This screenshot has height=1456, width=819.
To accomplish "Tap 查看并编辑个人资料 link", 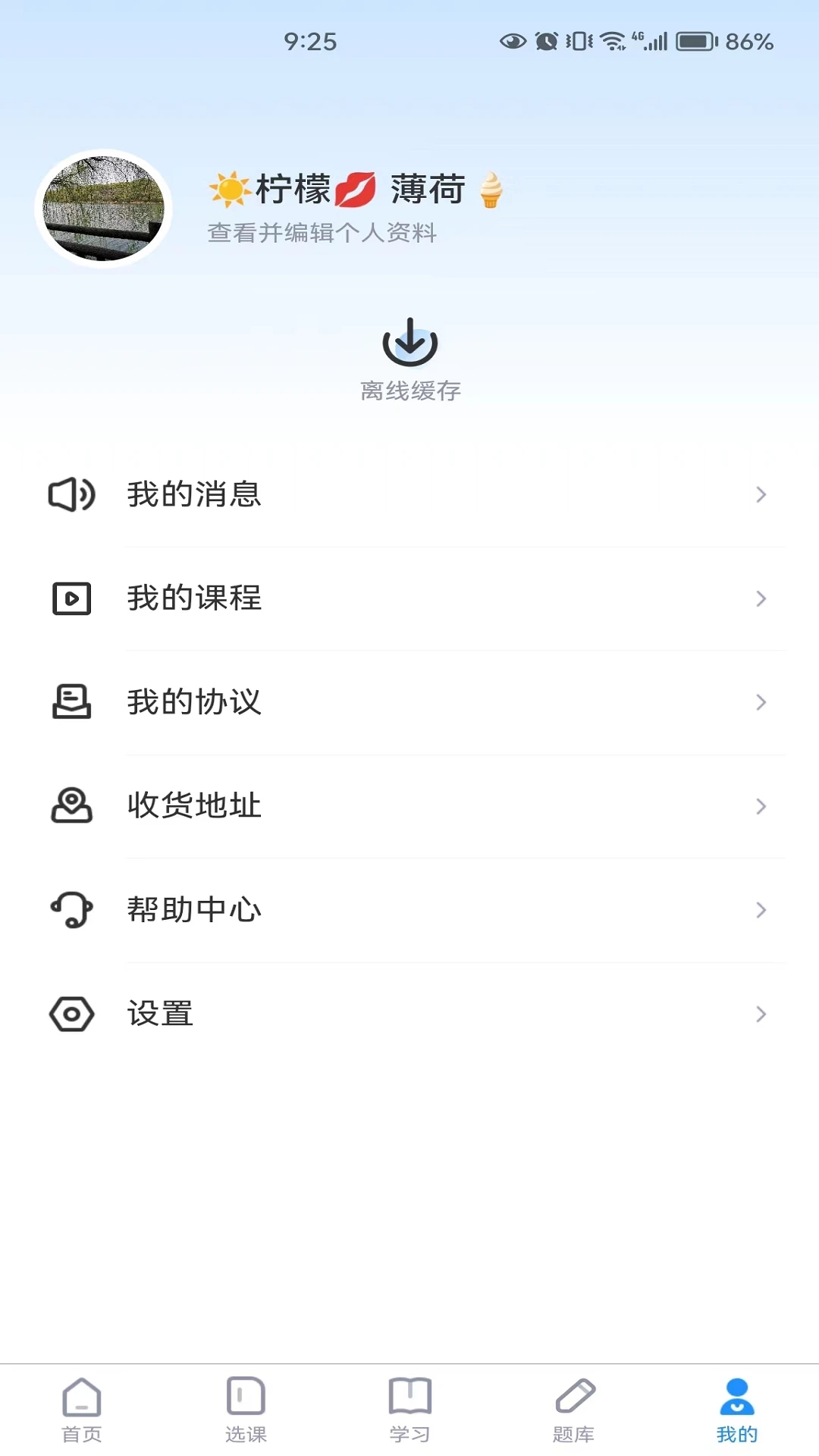I will [322, 234].
